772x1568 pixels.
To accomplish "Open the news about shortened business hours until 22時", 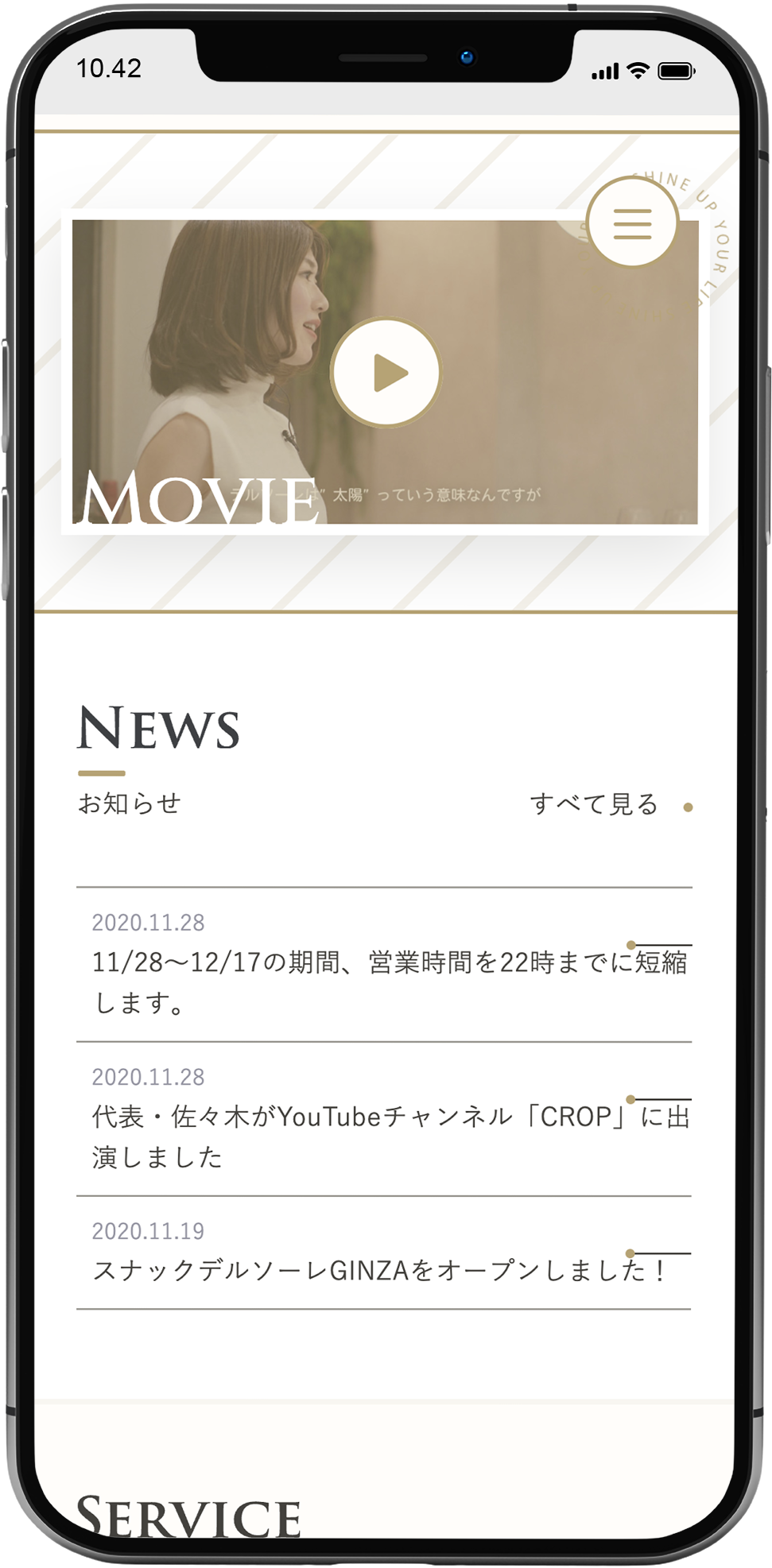I will 388,981.
